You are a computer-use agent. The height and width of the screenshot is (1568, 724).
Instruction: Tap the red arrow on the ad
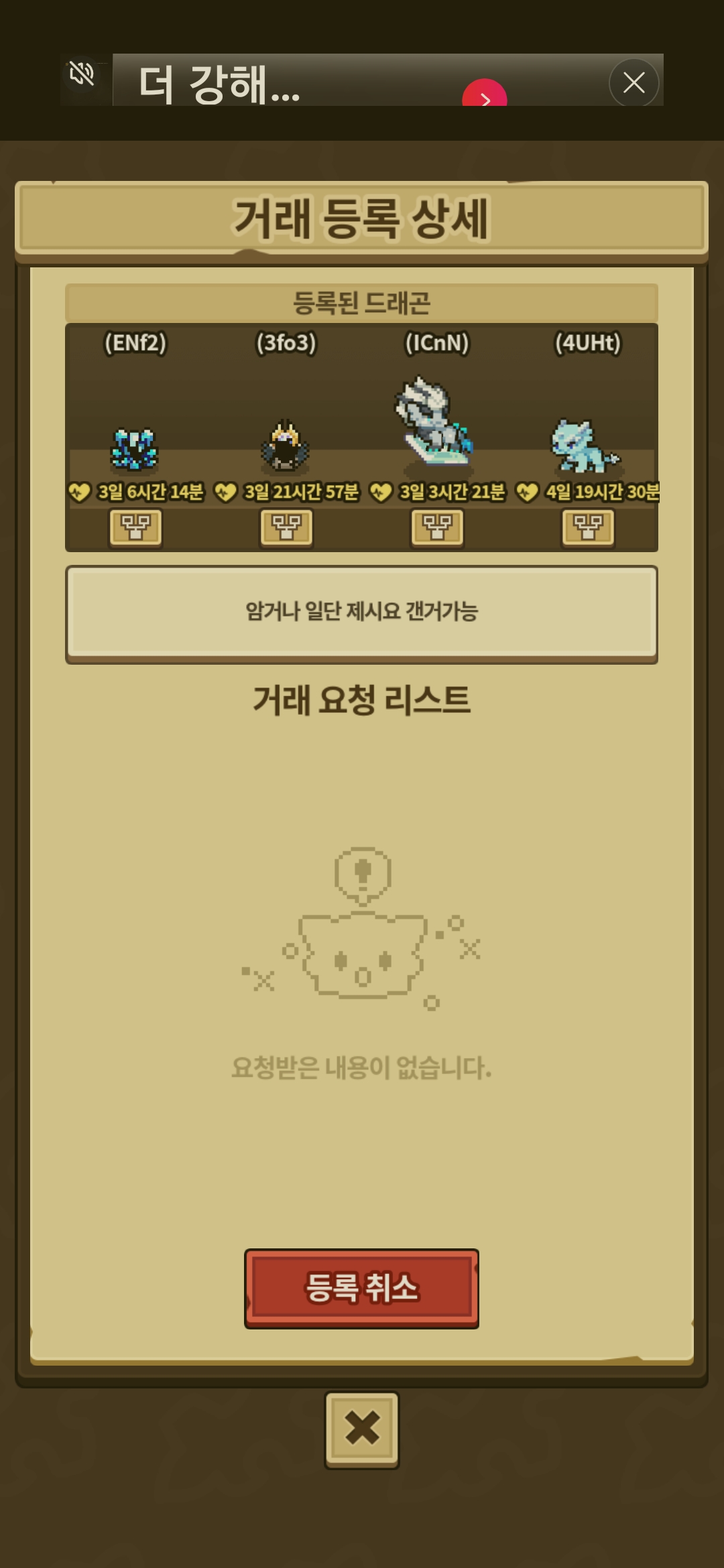[x=484, y=95]
